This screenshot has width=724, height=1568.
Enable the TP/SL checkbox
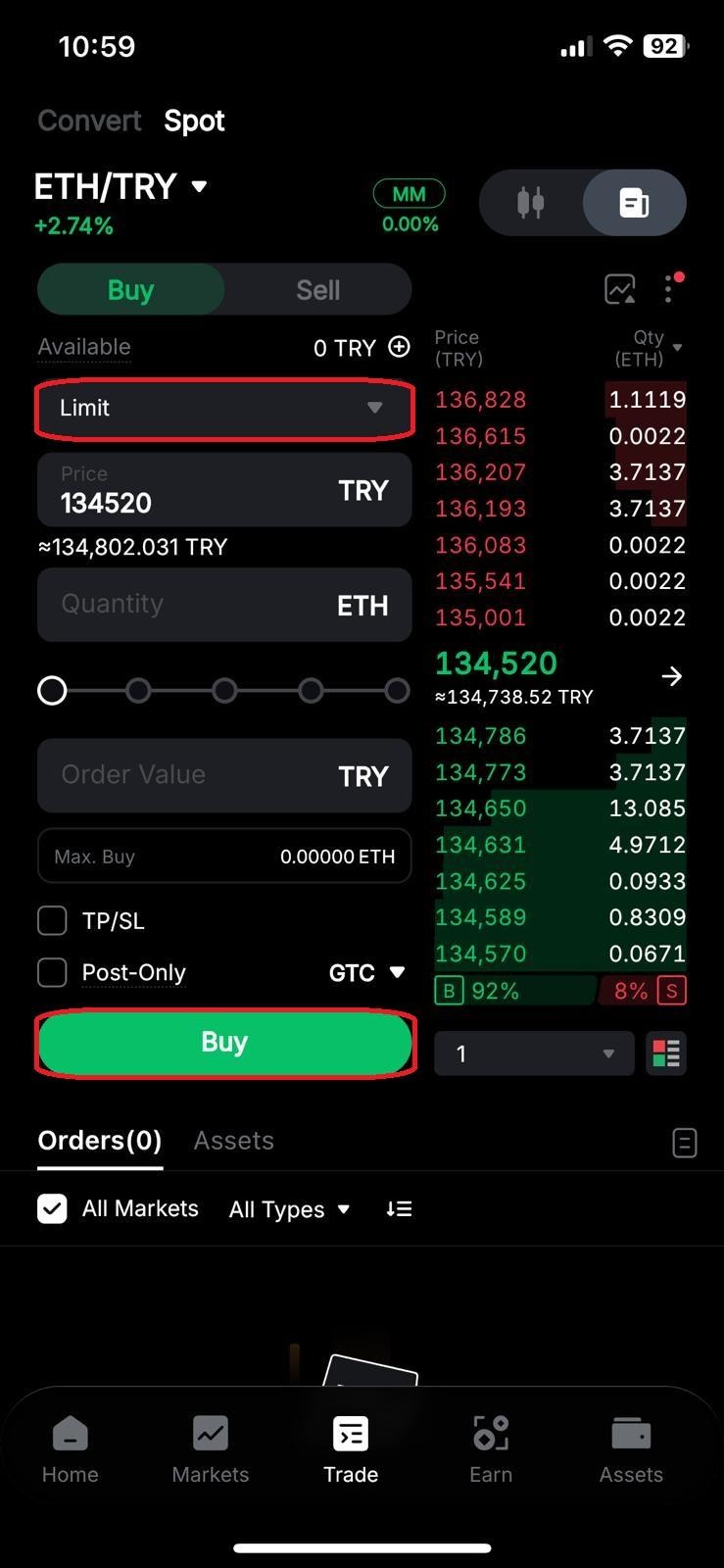pyautogui.click(x=52, y=921)
